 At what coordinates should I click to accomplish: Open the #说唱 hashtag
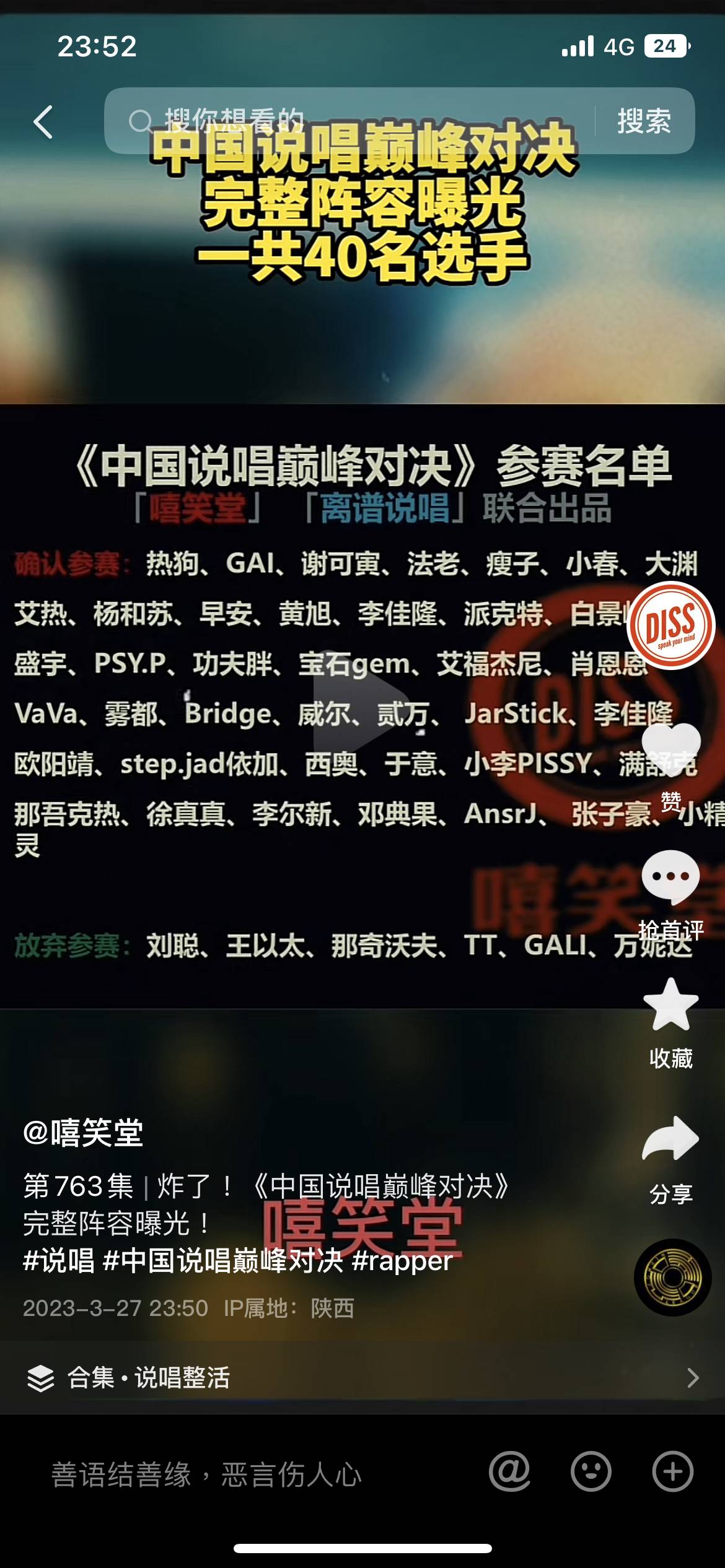tap(58, 1261)
